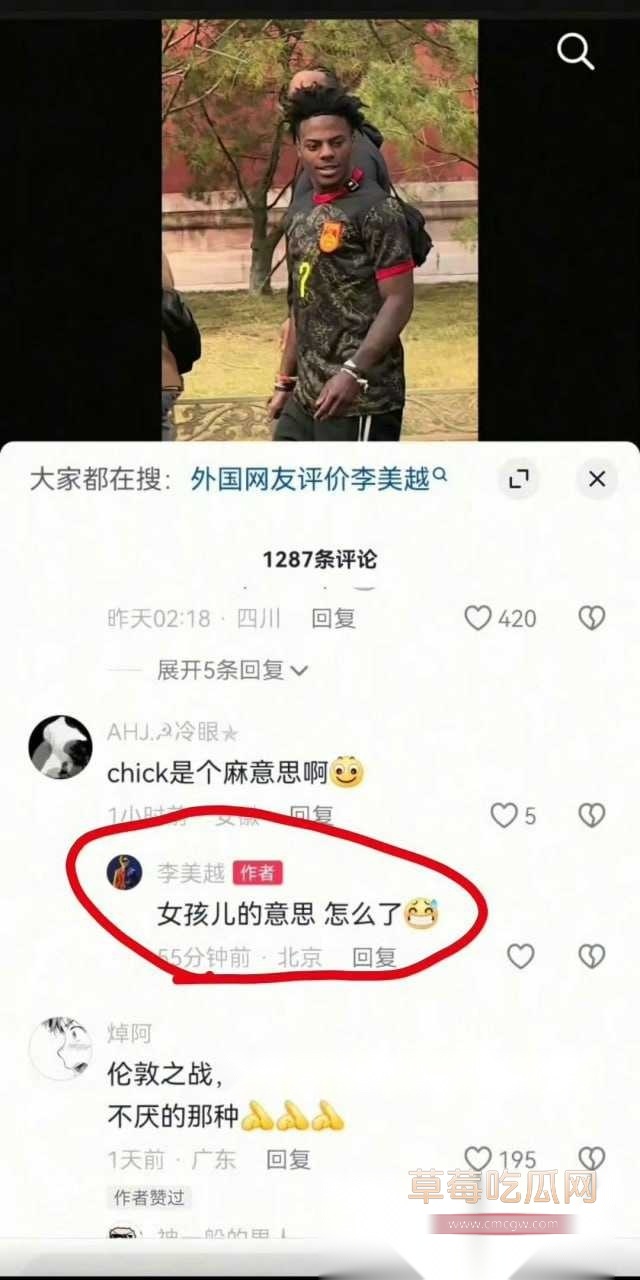Close the comments panel
Image resolution: width=640 pixels, height=1280 pixels.
click(x=597, y=479)
